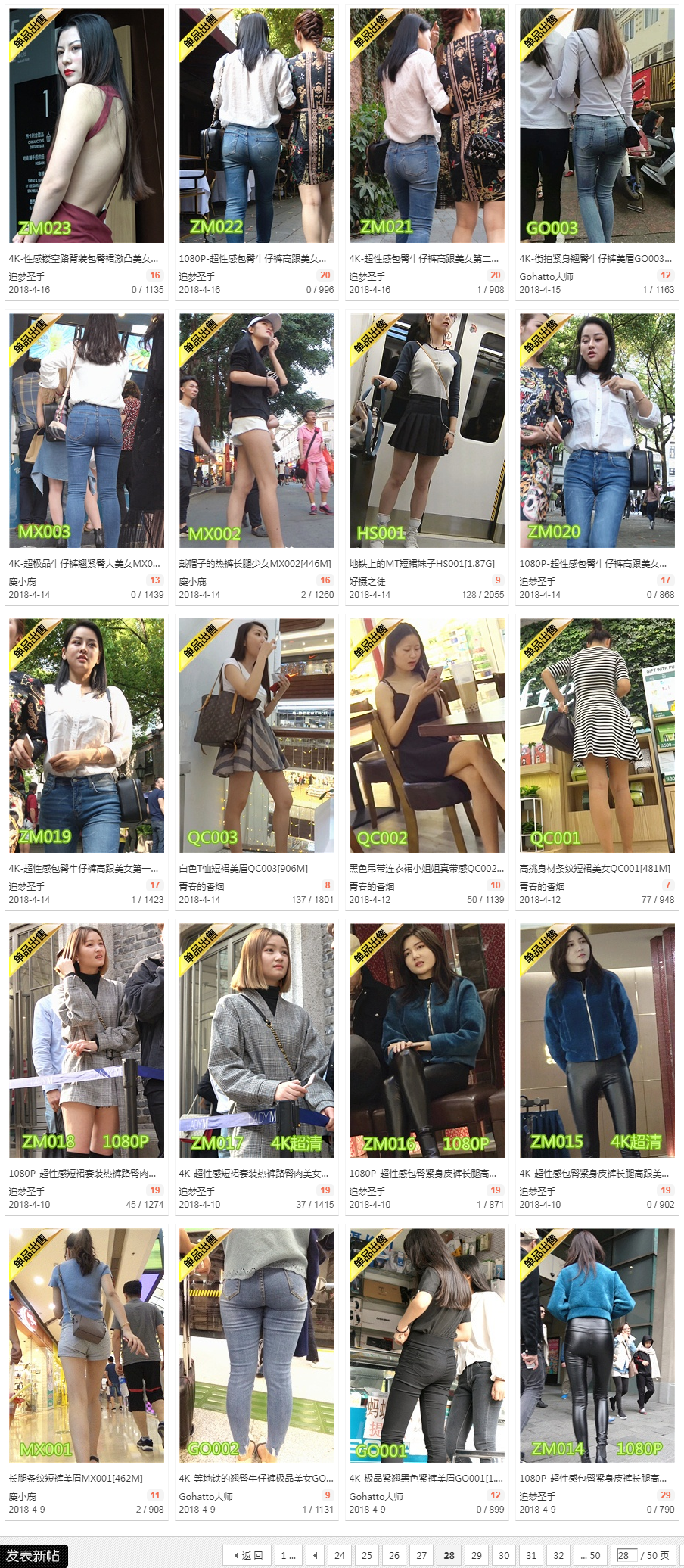
Task: Open the ZM015 4K thumbnail
Action: click(x=597, y=1041)
